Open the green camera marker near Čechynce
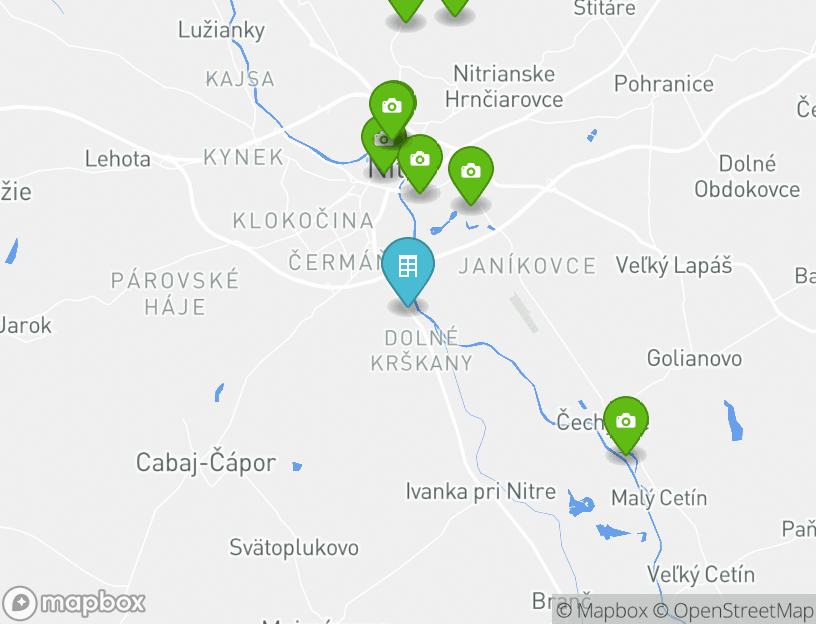816x624 pixels. tap(626, 422)
